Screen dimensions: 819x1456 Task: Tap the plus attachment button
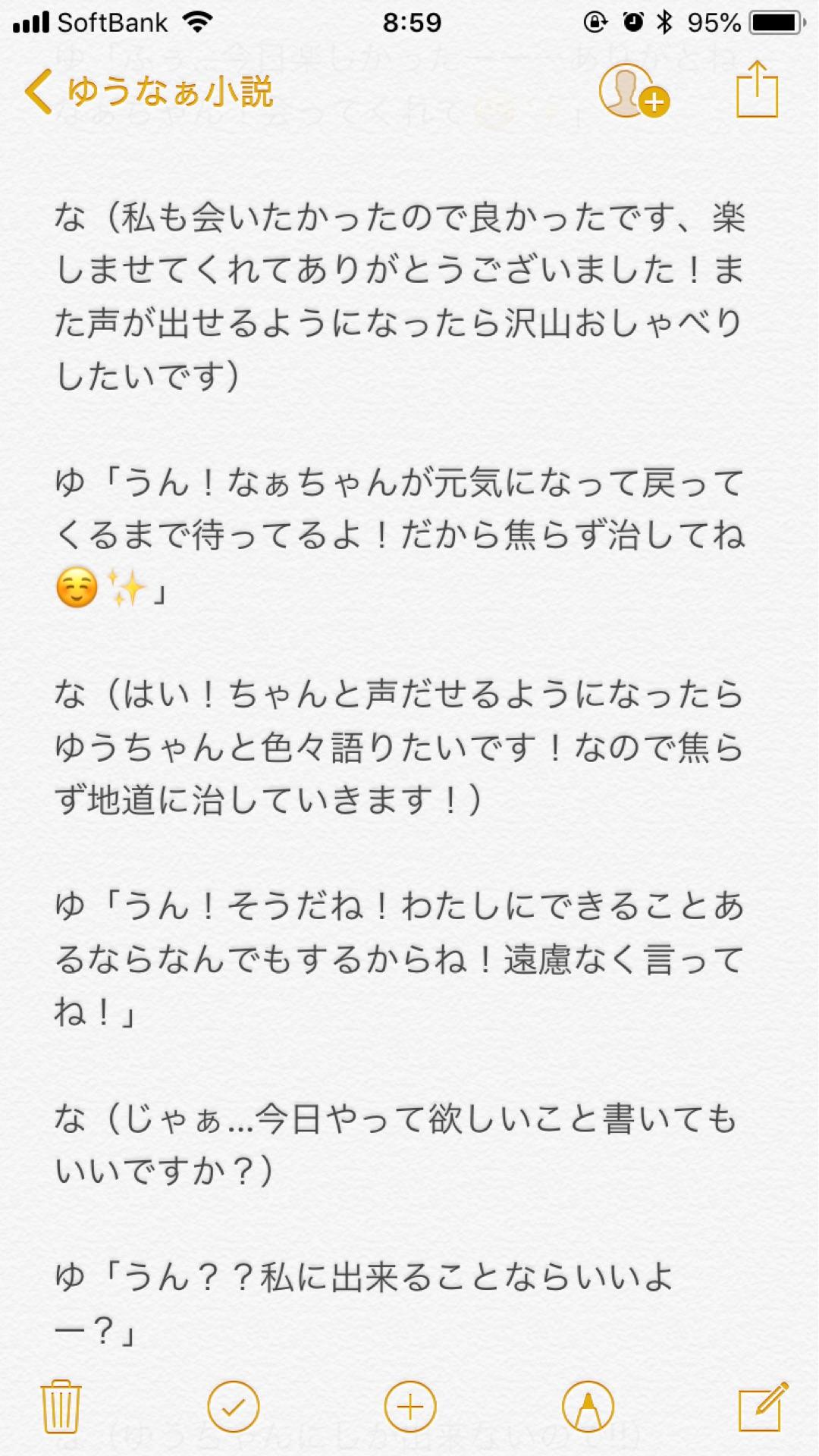[x=410, y=1407]
